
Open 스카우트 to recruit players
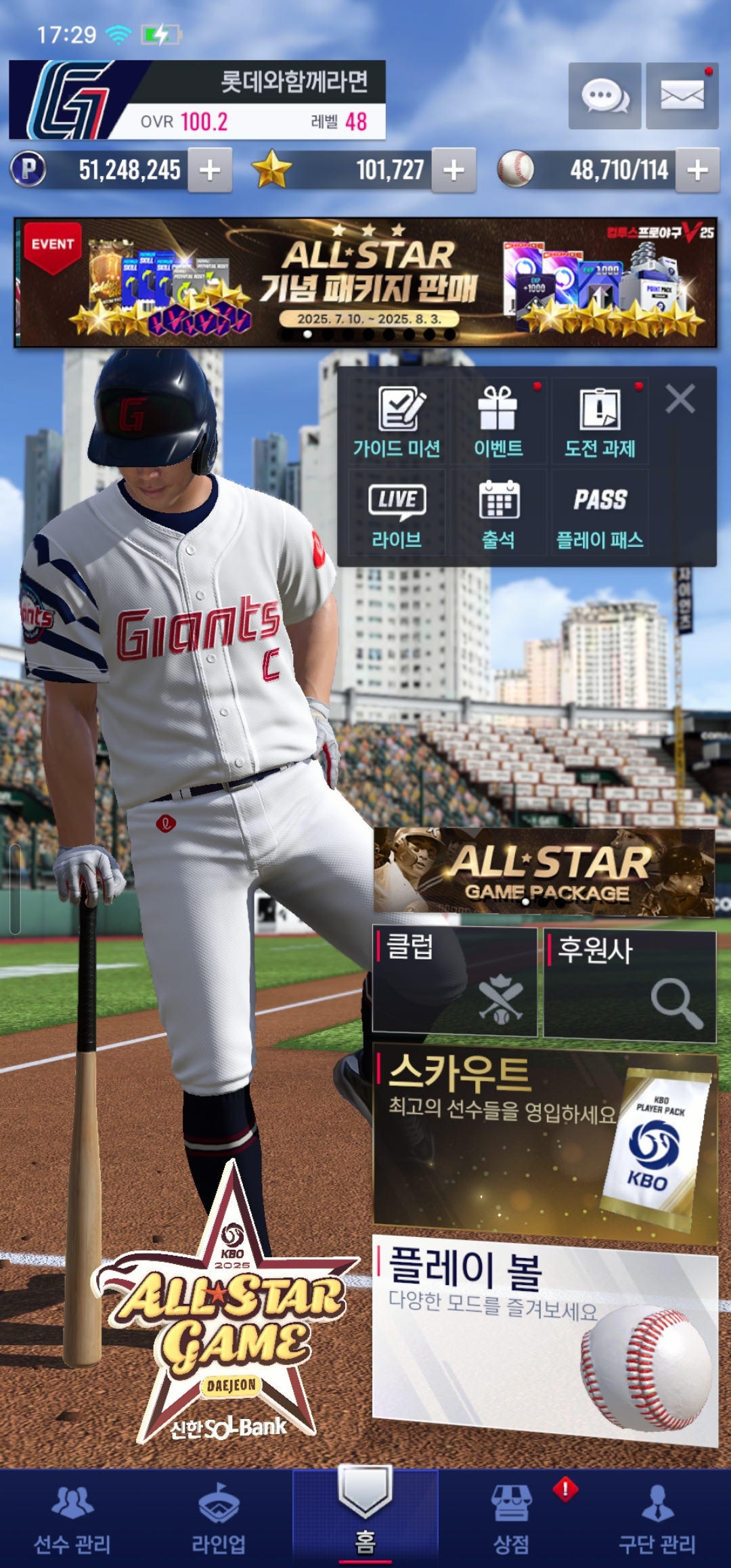pyautogui.click(x=544, y=1146)
